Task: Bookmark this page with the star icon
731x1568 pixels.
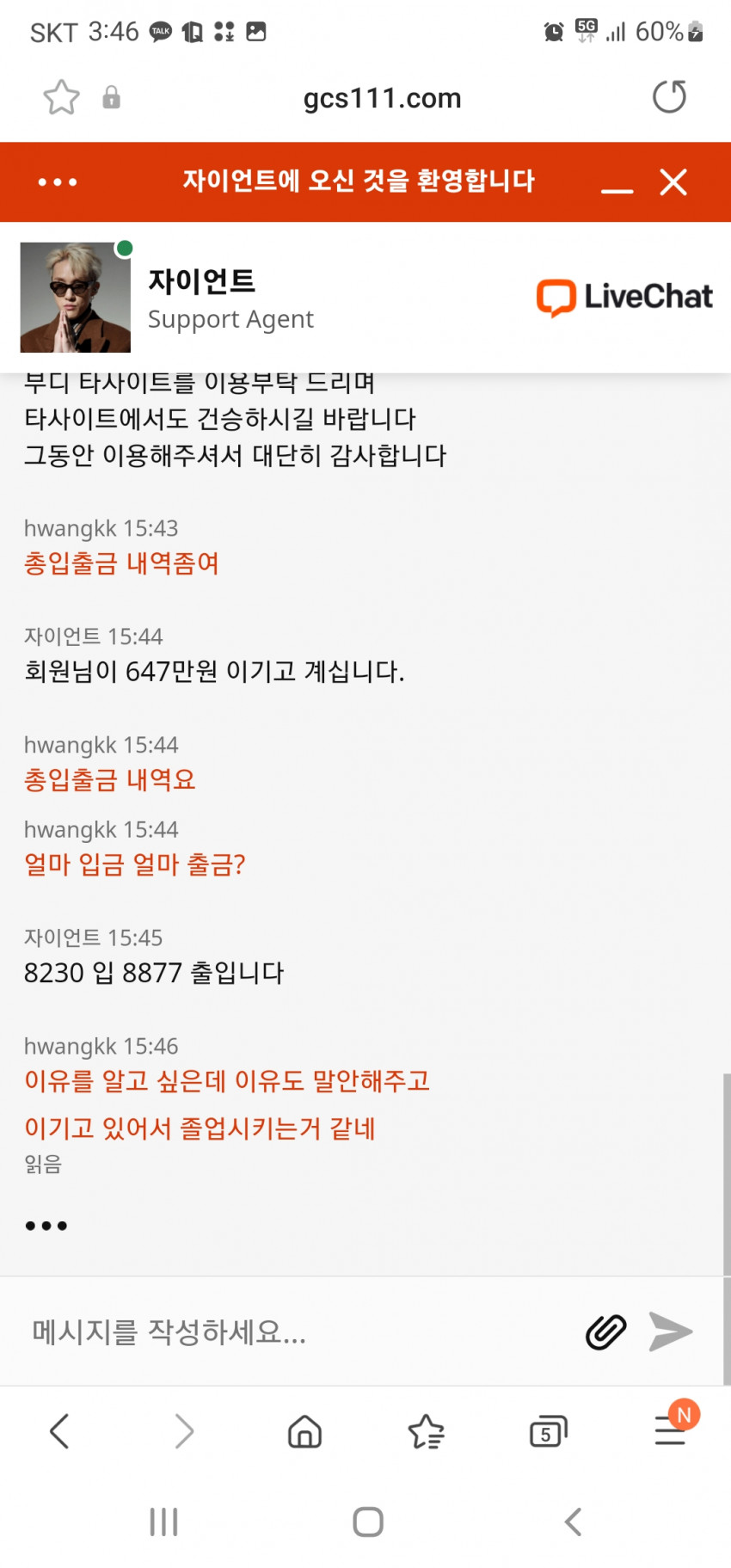Action: point(61,97)
